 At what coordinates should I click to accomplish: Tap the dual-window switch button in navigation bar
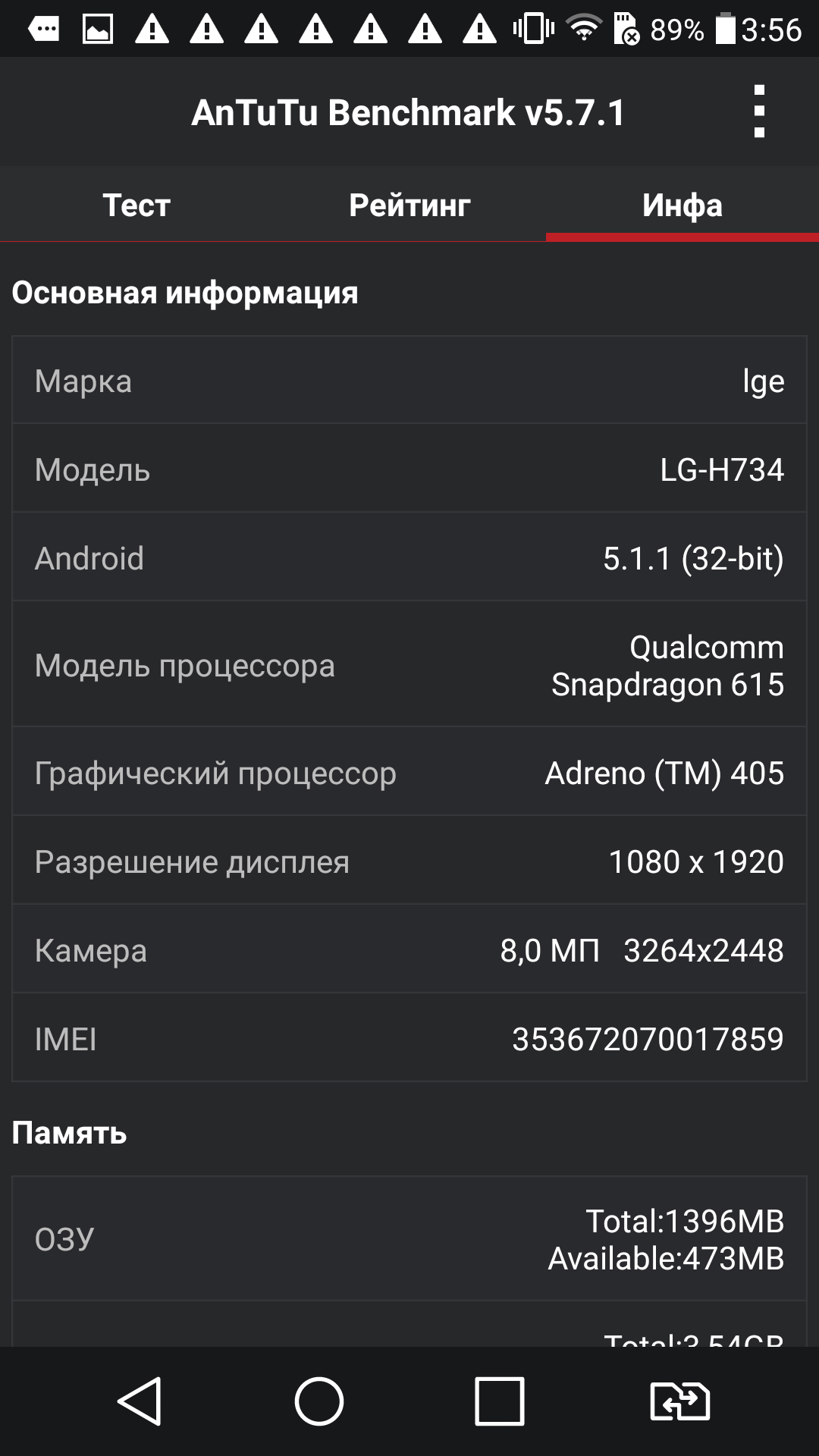680,1401
